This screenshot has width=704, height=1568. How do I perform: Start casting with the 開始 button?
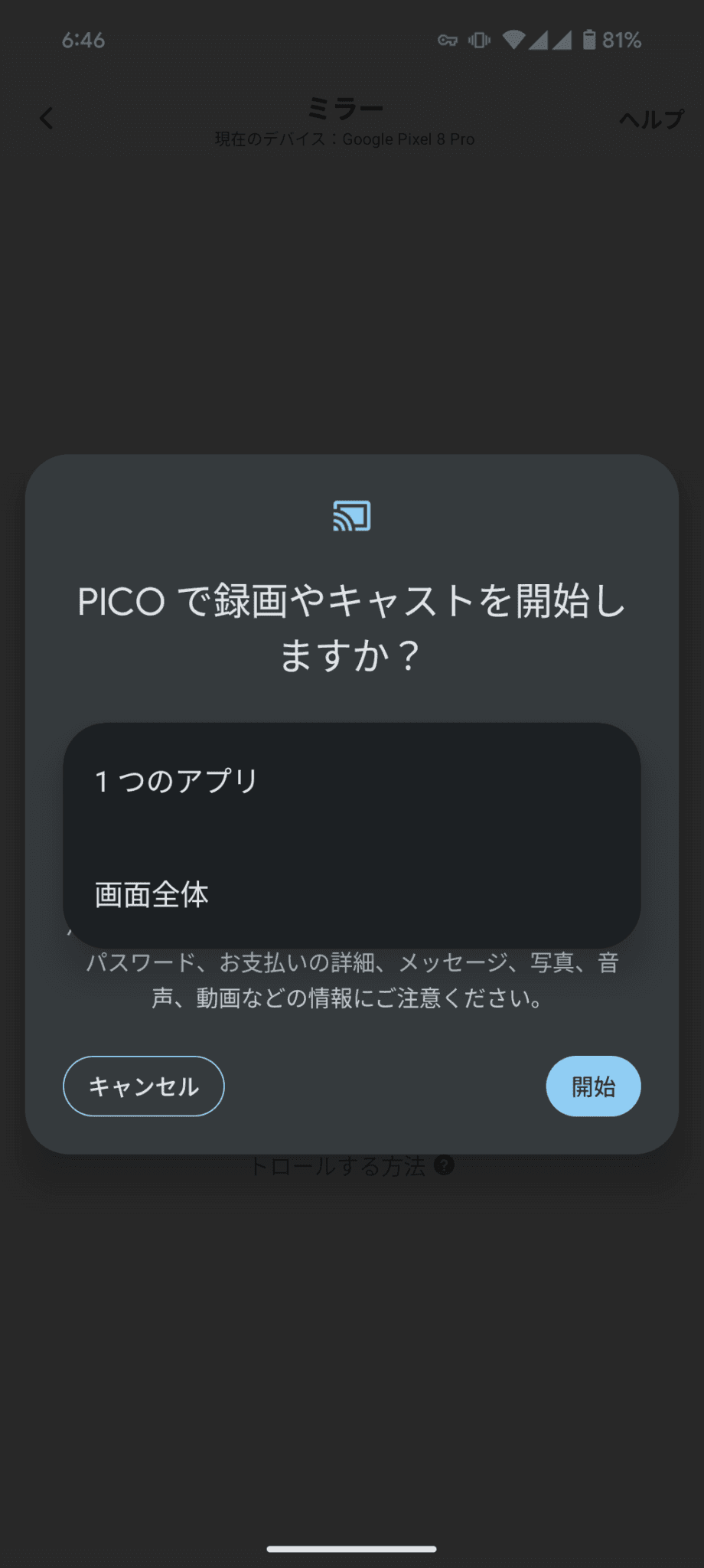[x=593, y=1086]
